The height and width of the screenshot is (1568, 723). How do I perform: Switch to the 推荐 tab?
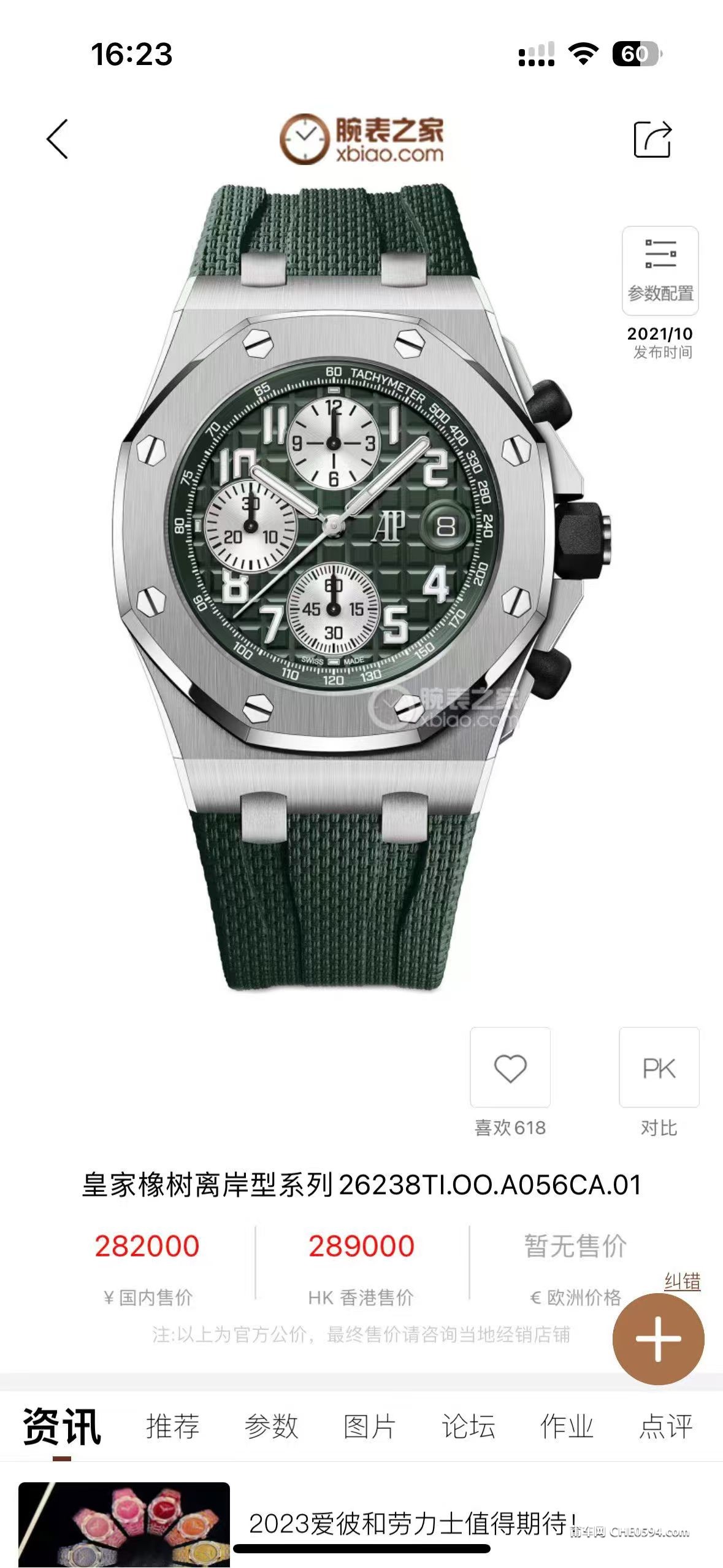tap(172, 1426)
